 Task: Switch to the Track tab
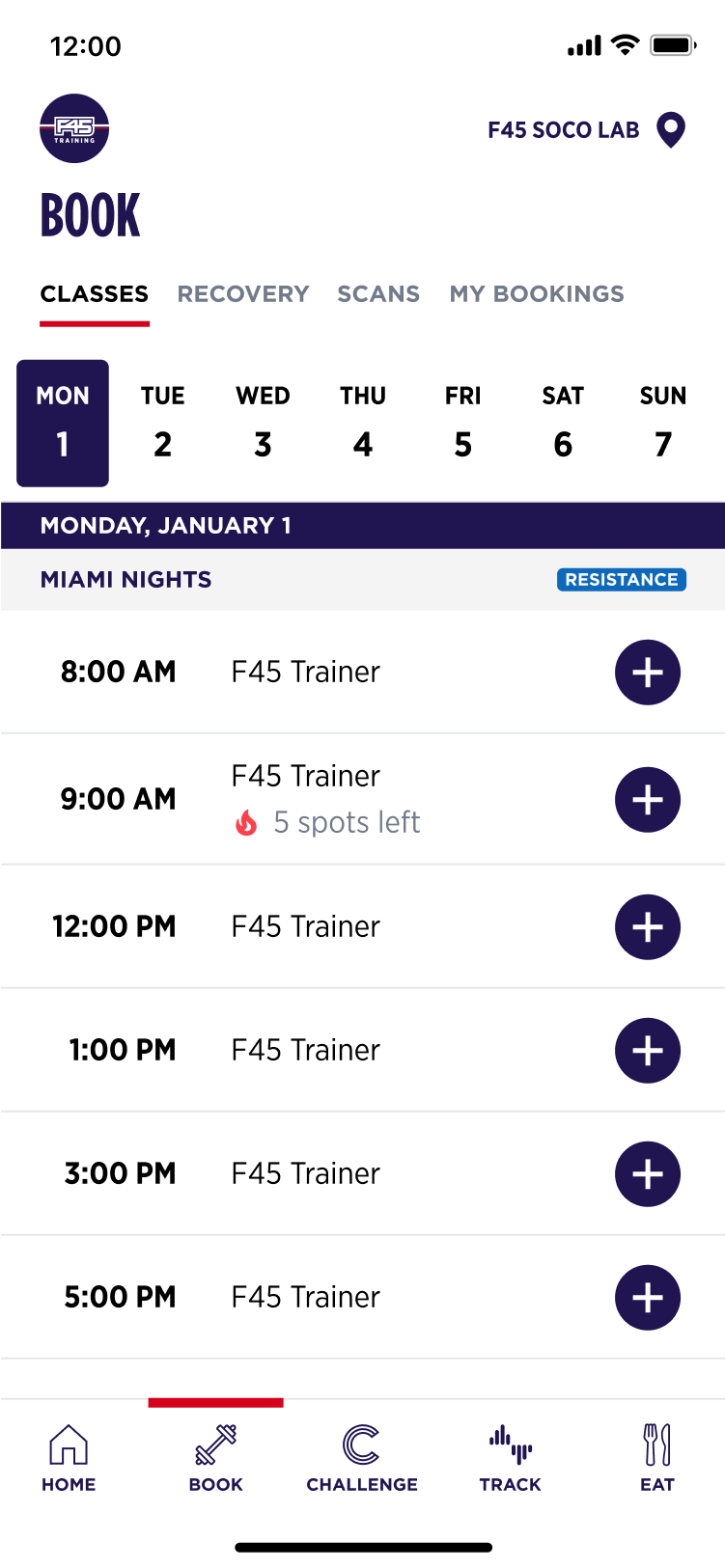pos(510,1458)
